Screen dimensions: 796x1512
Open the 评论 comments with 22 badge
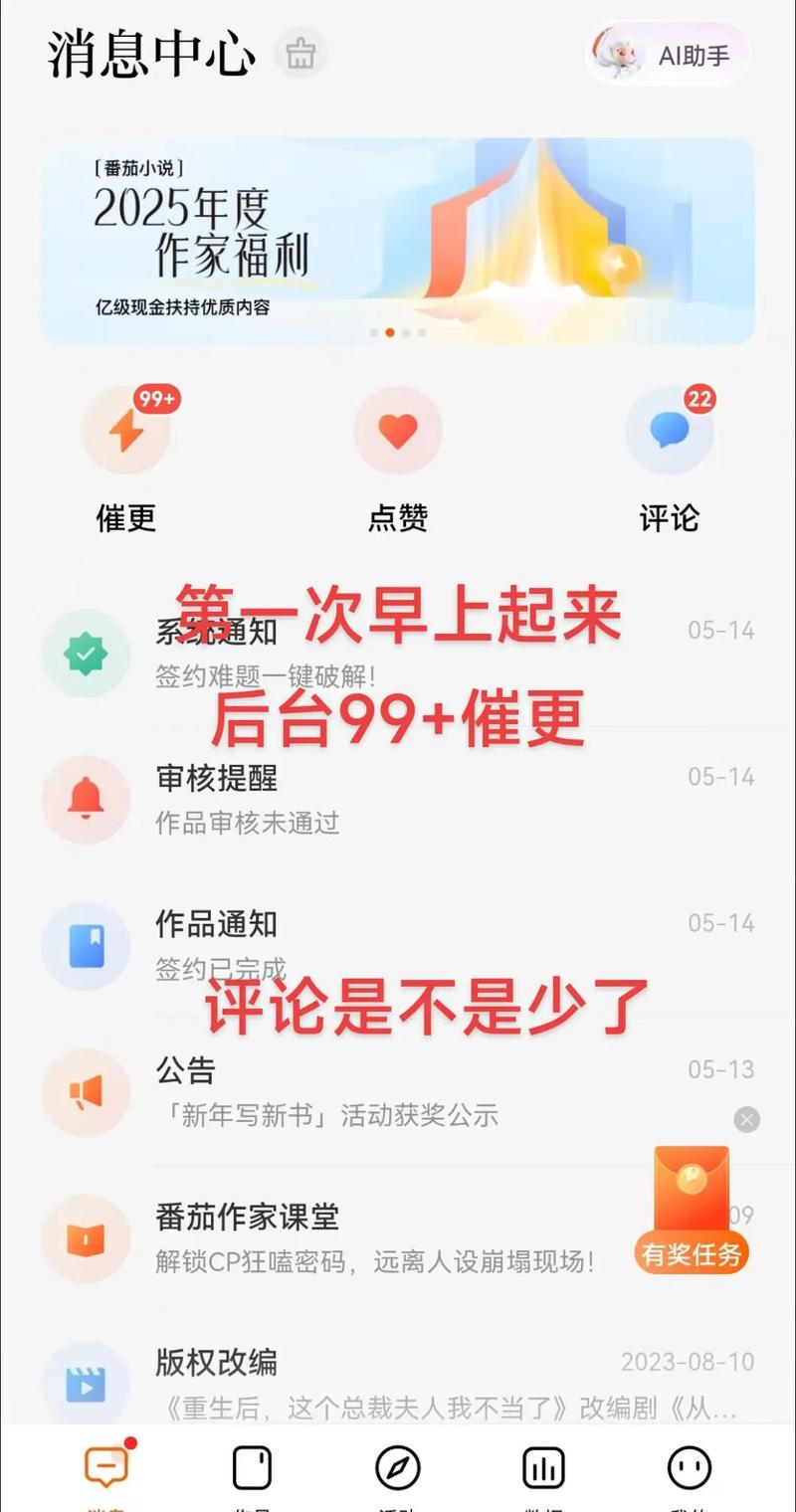(x=670, y=430)
